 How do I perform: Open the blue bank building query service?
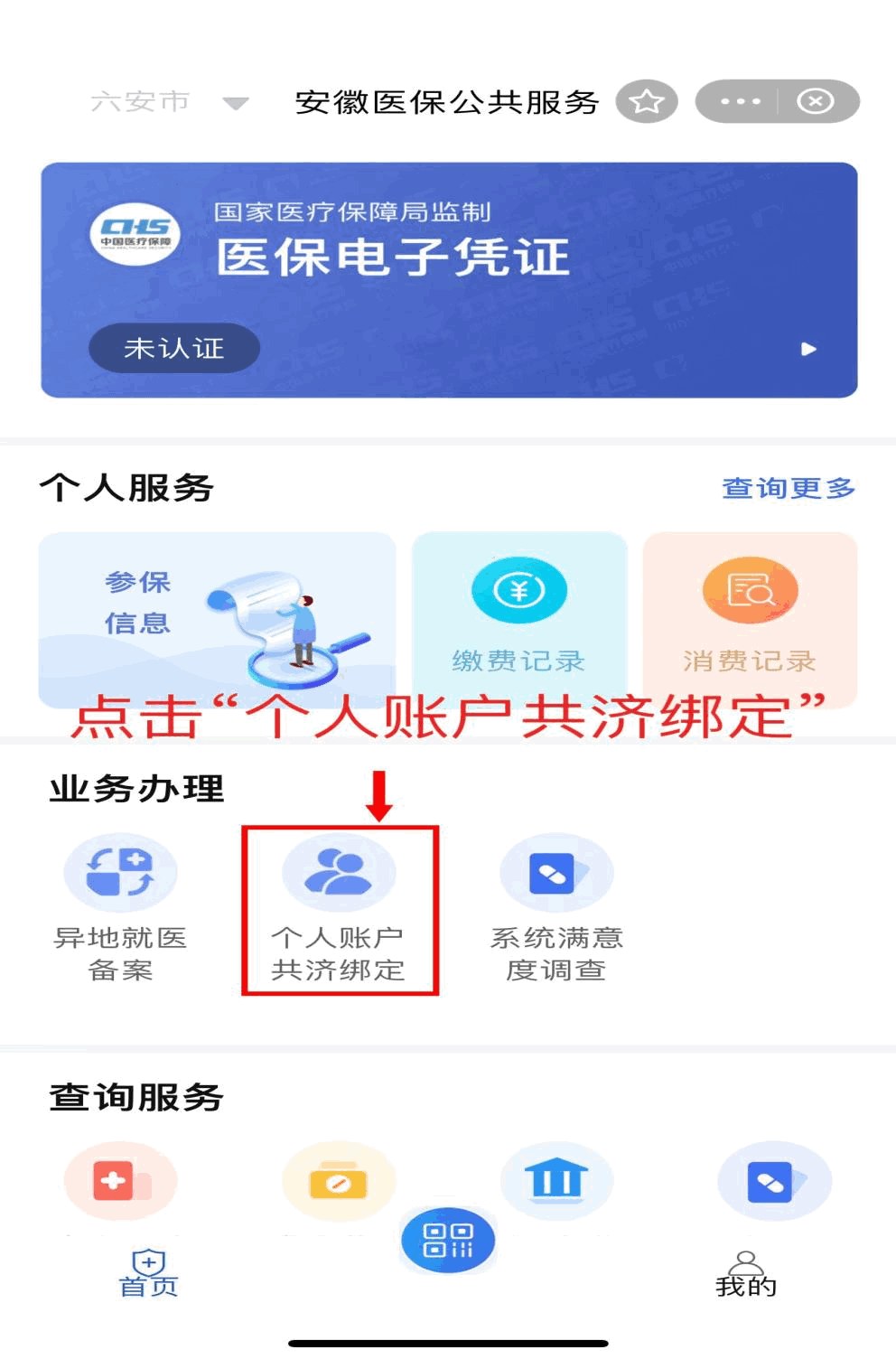(x=556, y=1181)
